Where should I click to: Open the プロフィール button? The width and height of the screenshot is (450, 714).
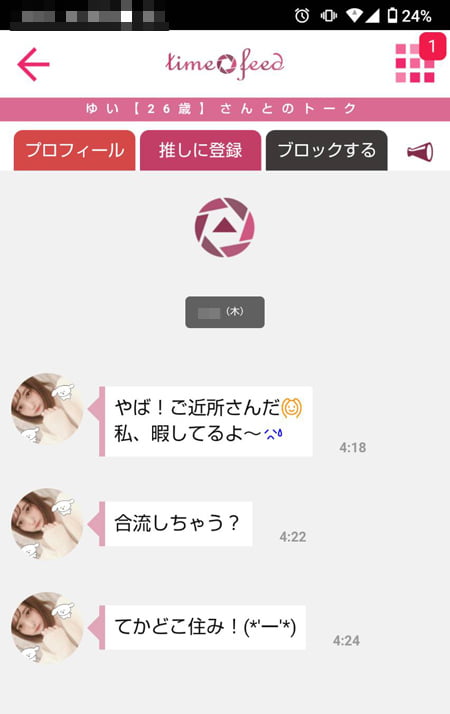75,150
